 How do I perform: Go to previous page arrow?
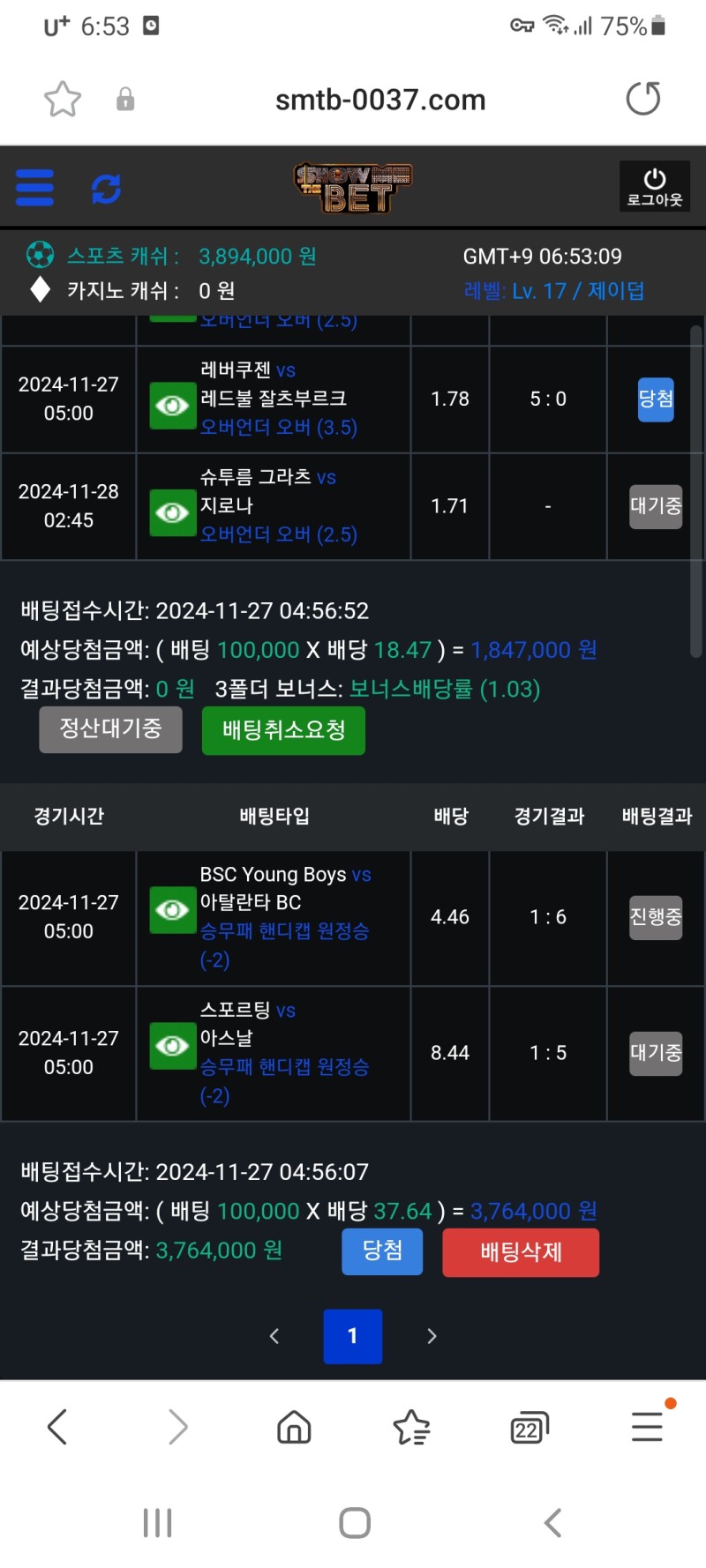click(x=274, y=1336)
